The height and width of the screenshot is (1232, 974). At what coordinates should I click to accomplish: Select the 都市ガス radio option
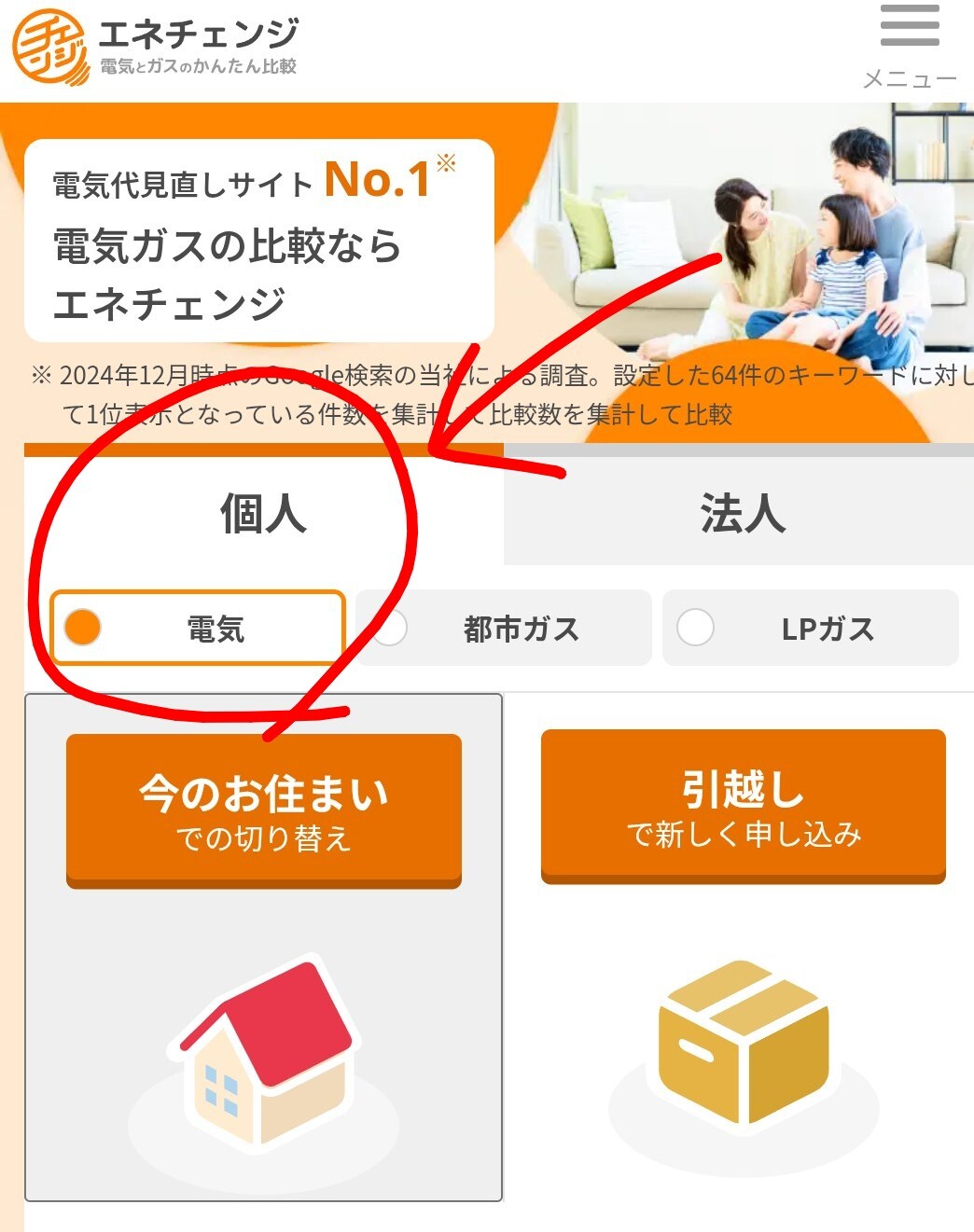point(504,628)
